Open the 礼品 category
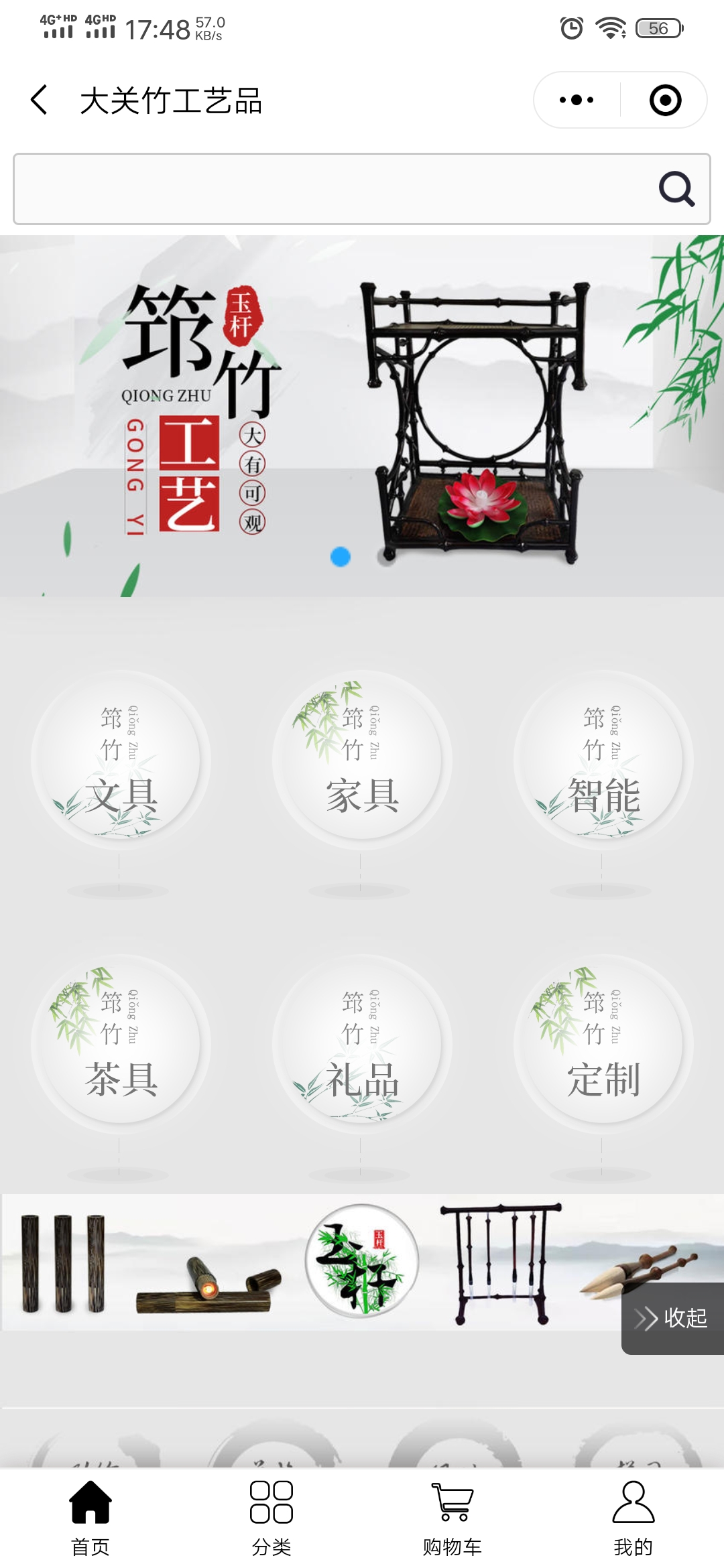 click(x=362, y=1044)
